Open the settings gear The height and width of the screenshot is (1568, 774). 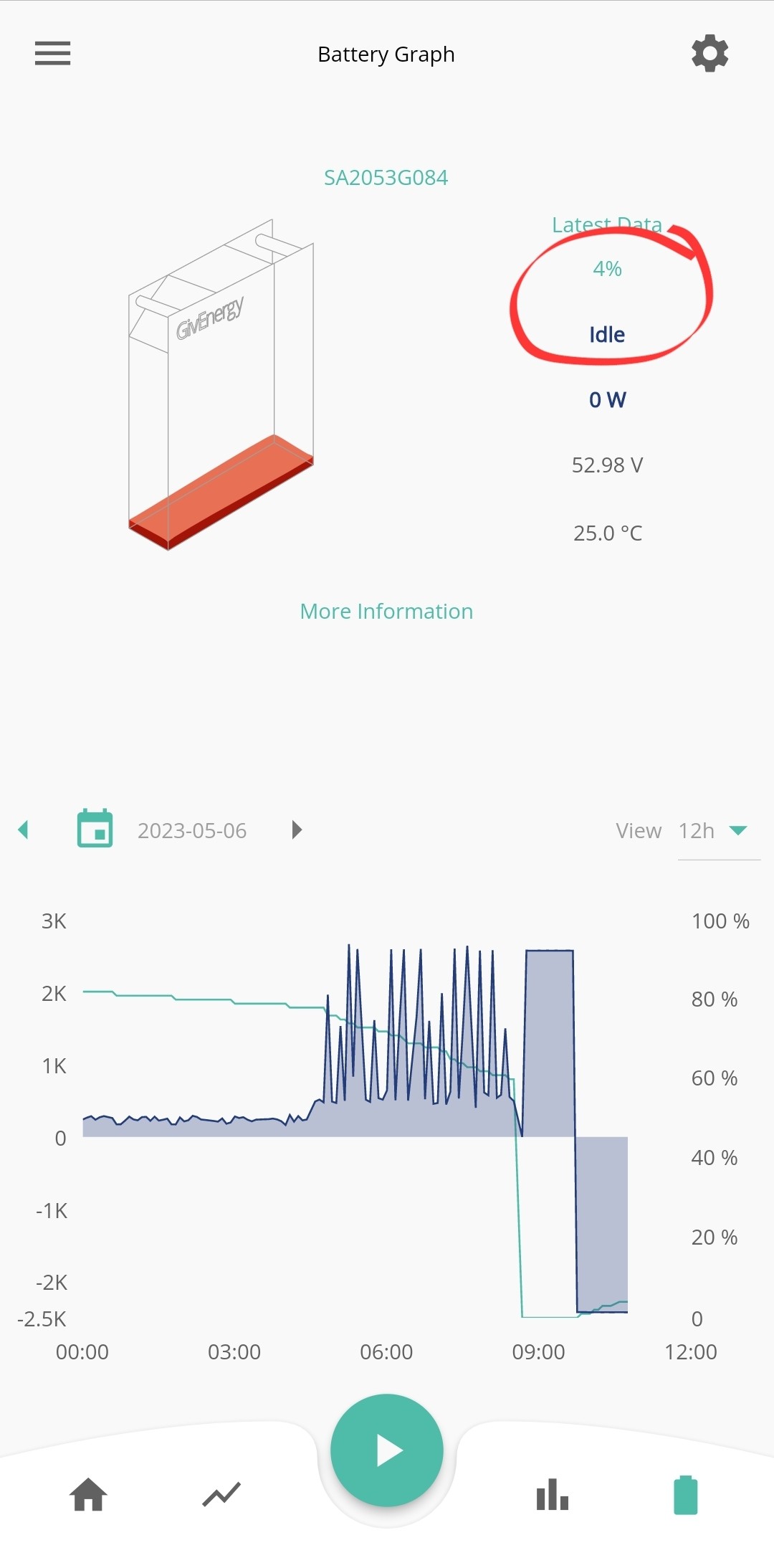point(709,53)
